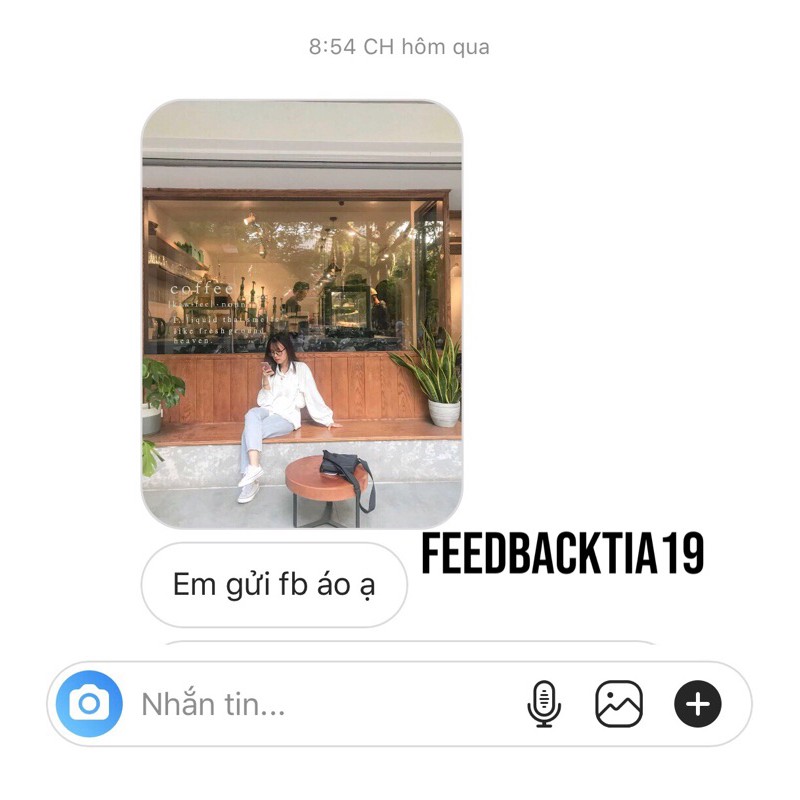Record a voice message with the microphone

point(544,704)
